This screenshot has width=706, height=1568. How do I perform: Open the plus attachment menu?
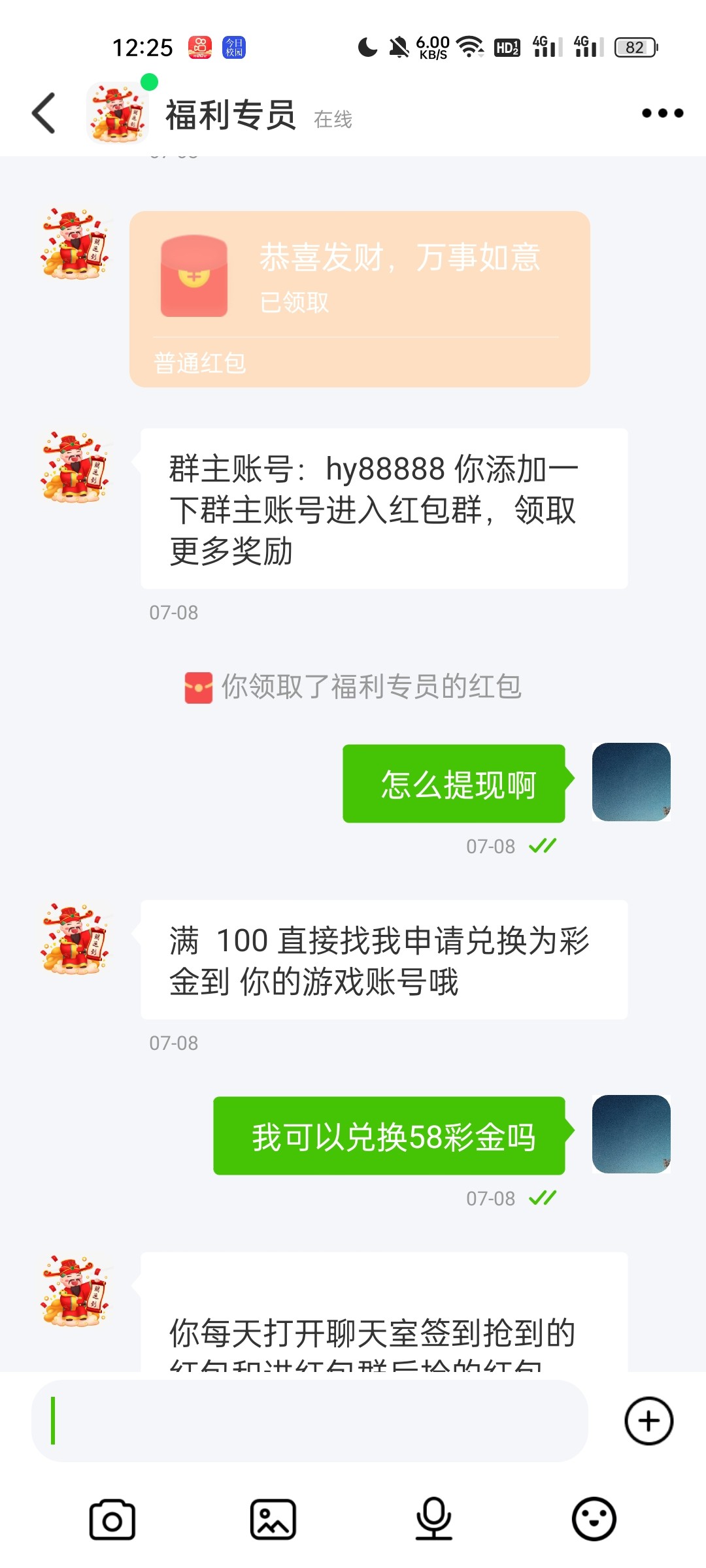coord(648,1420)
